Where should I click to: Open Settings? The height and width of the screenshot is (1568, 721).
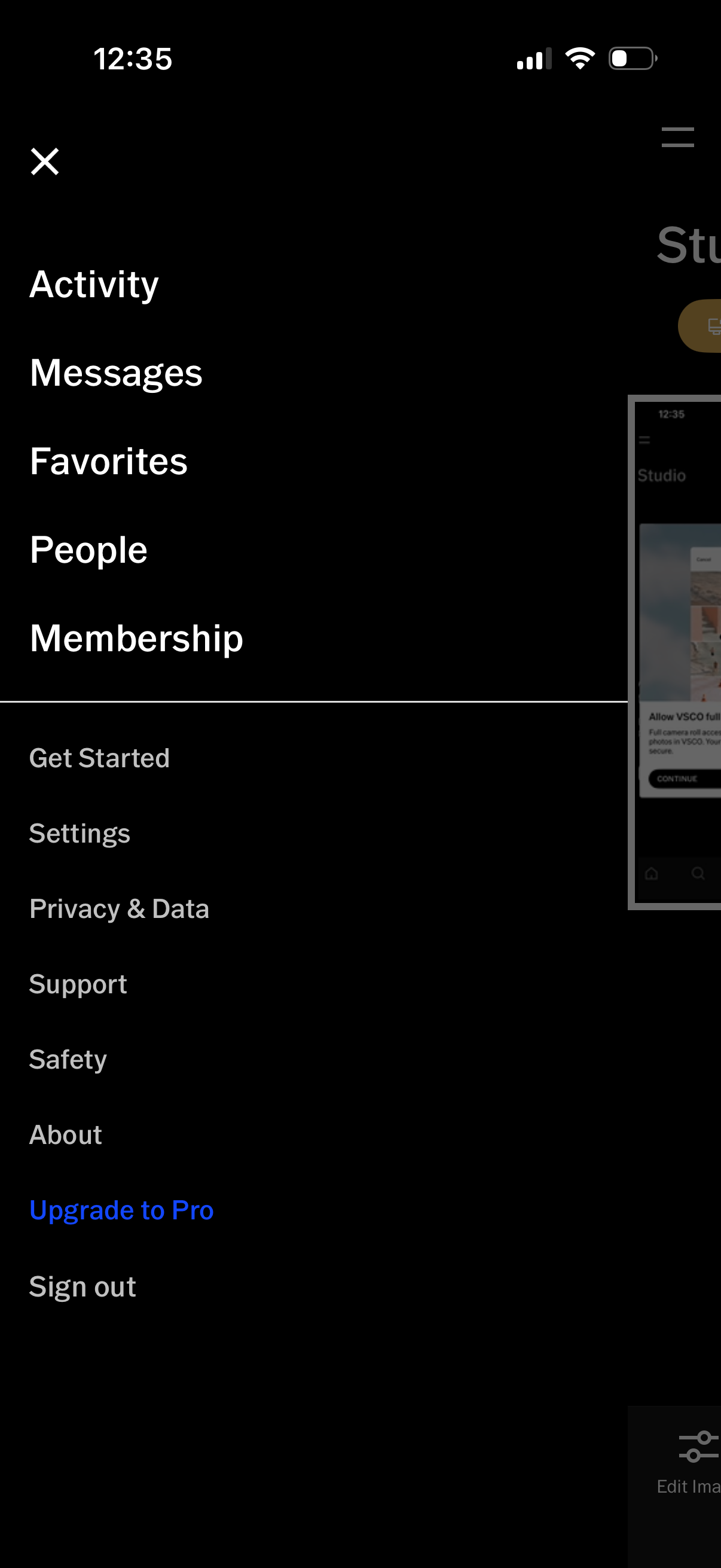click(80, 833)
